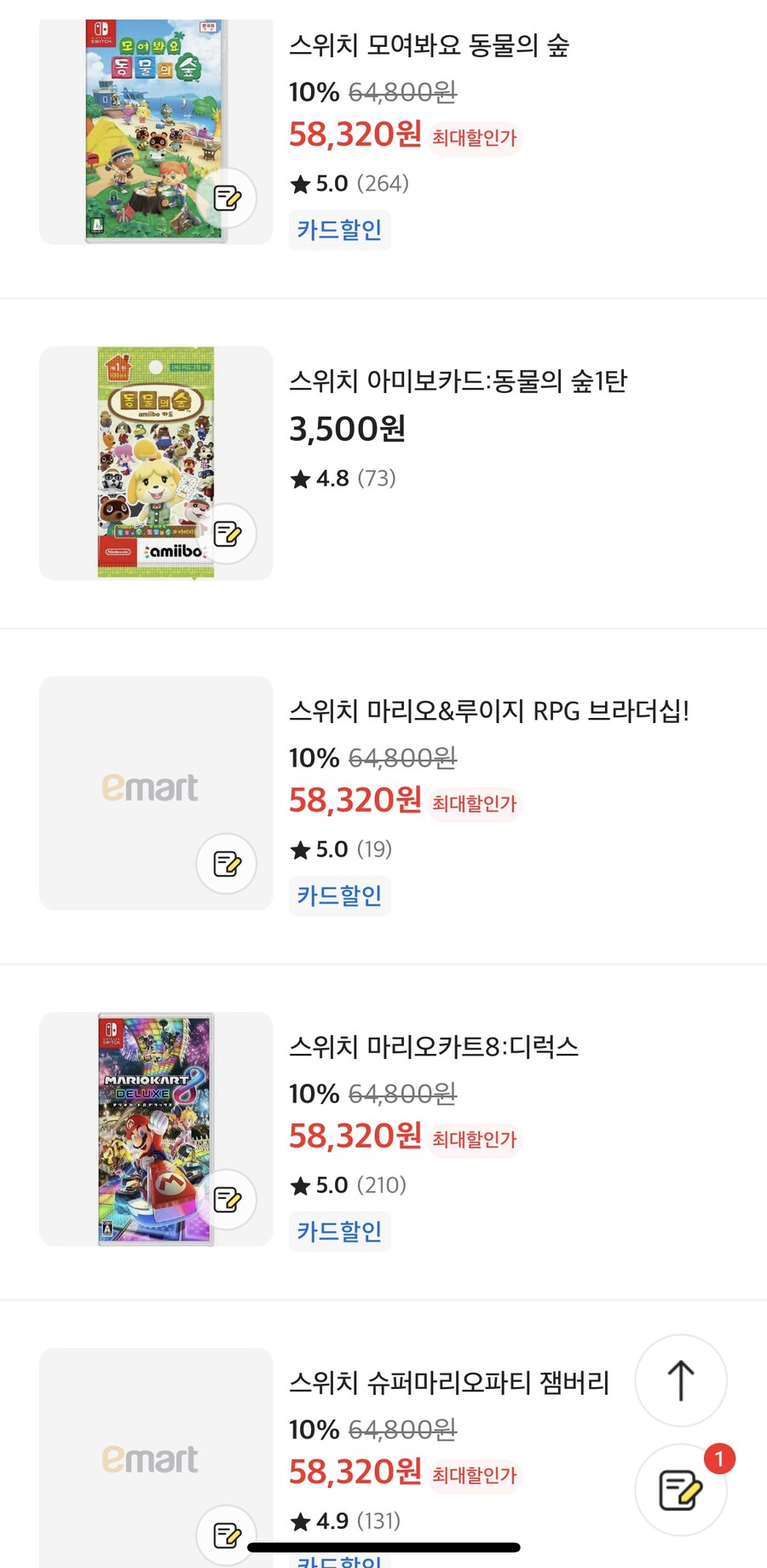Tap the star rating icon on 마리오카트8
Viewport: 767px width, 1568px height.
(302, 1184)
